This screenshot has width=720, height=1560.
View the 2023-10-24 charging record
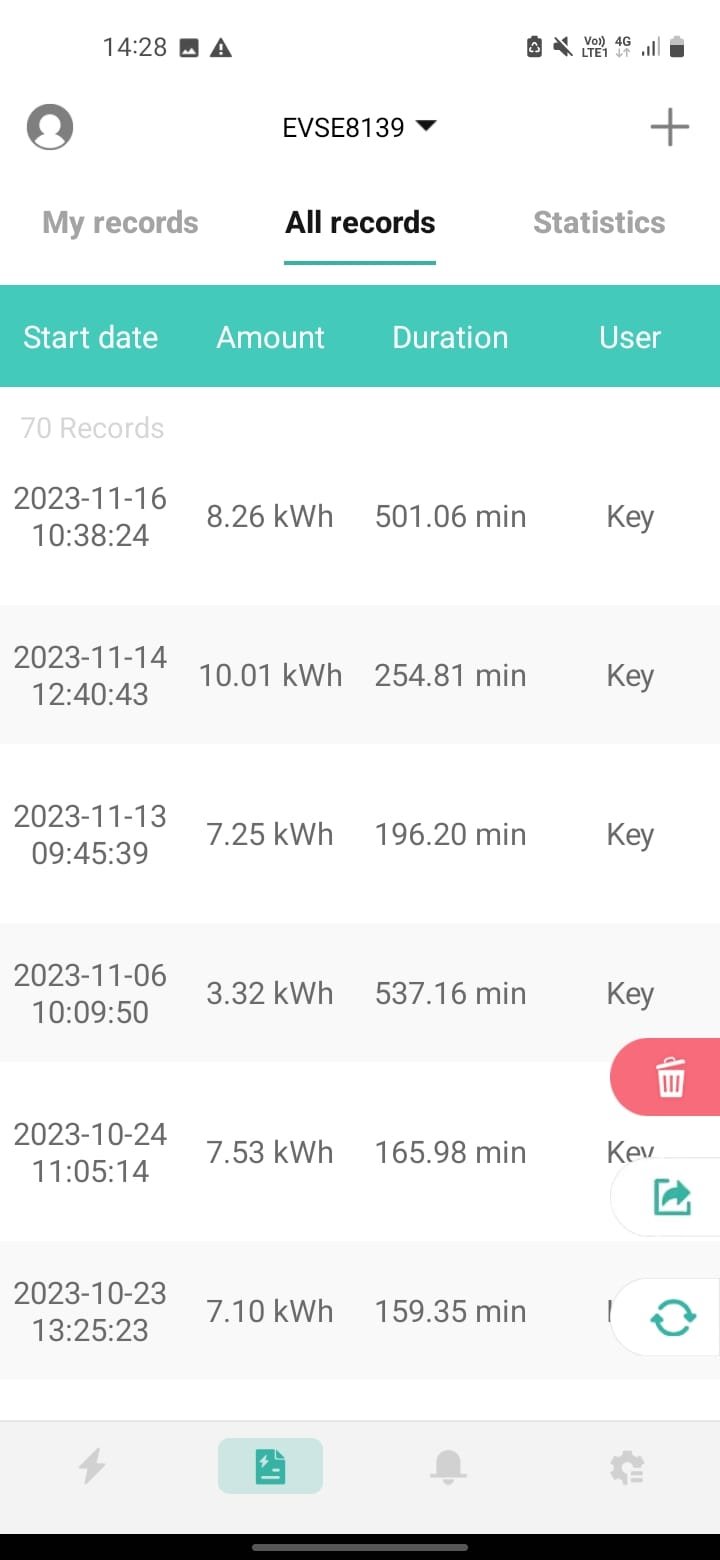[300, 1152]
